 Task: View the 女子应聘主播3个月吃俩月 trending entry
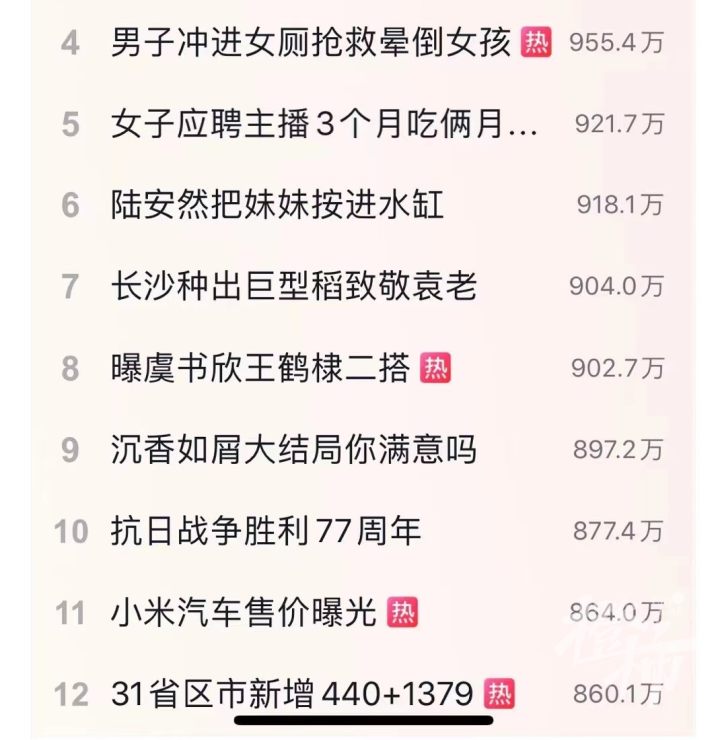325,124
